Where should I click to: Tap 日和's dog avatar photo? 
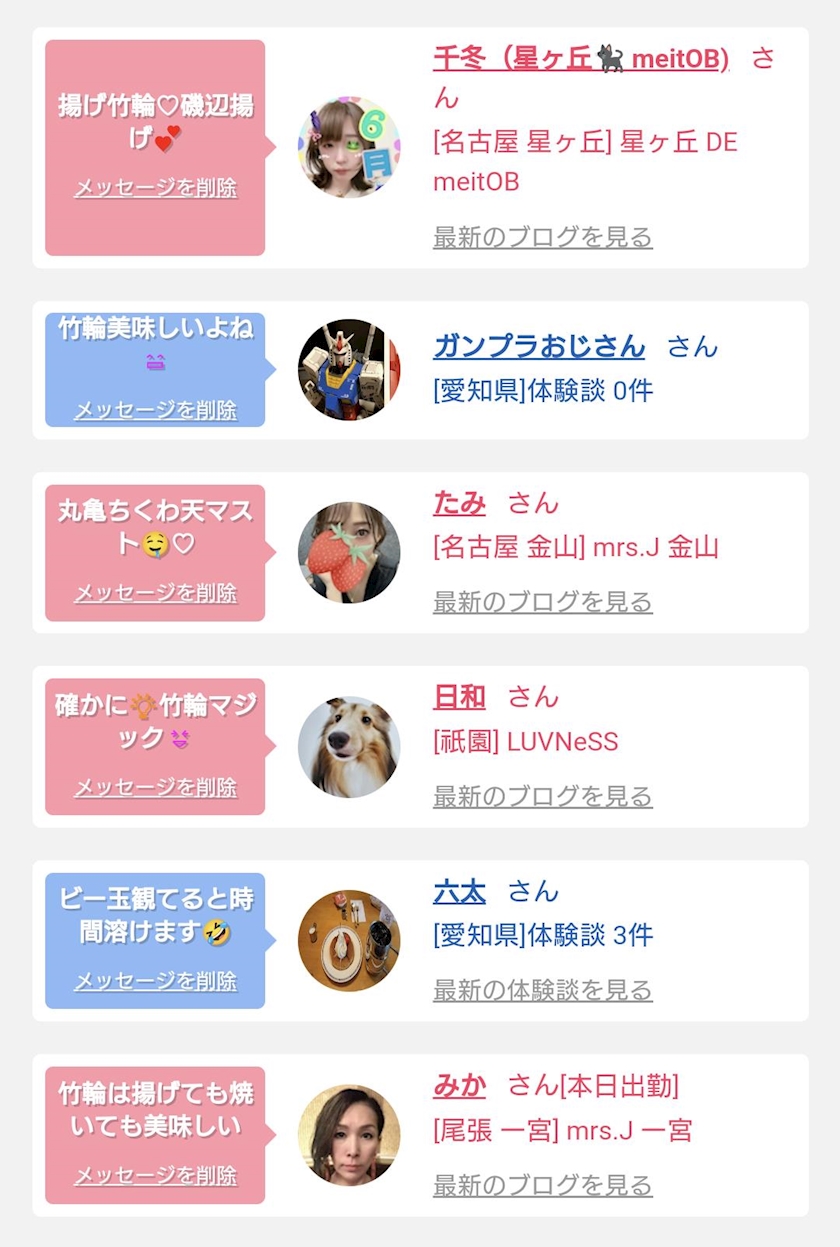pos(349,747)
